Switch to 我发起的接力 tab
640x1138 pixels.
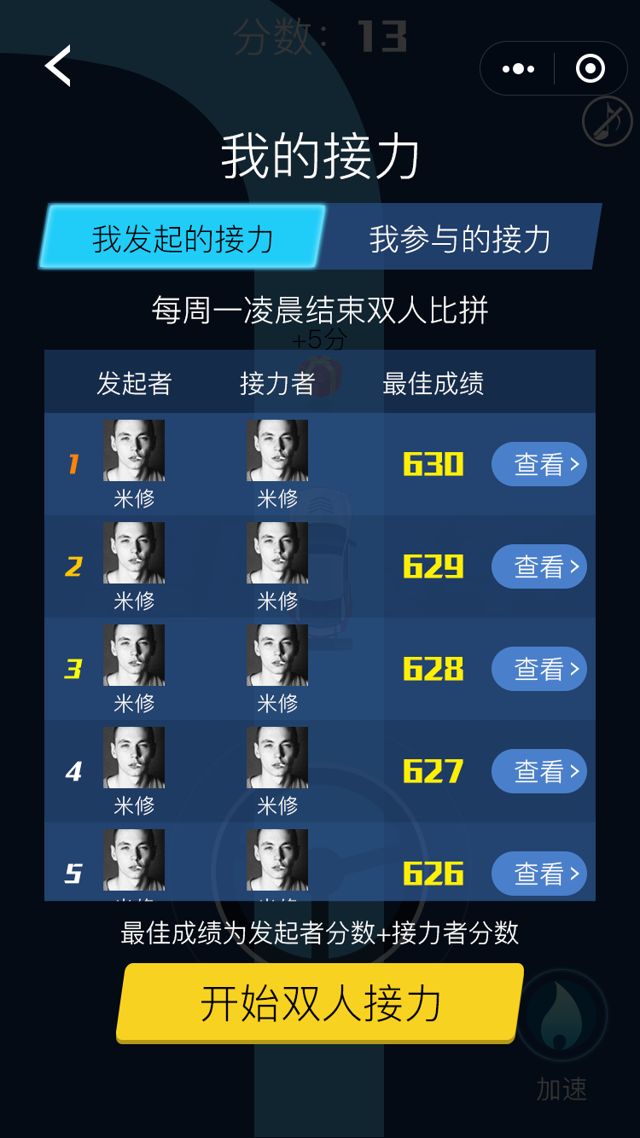pyautogui.click(x=182, y=238)
